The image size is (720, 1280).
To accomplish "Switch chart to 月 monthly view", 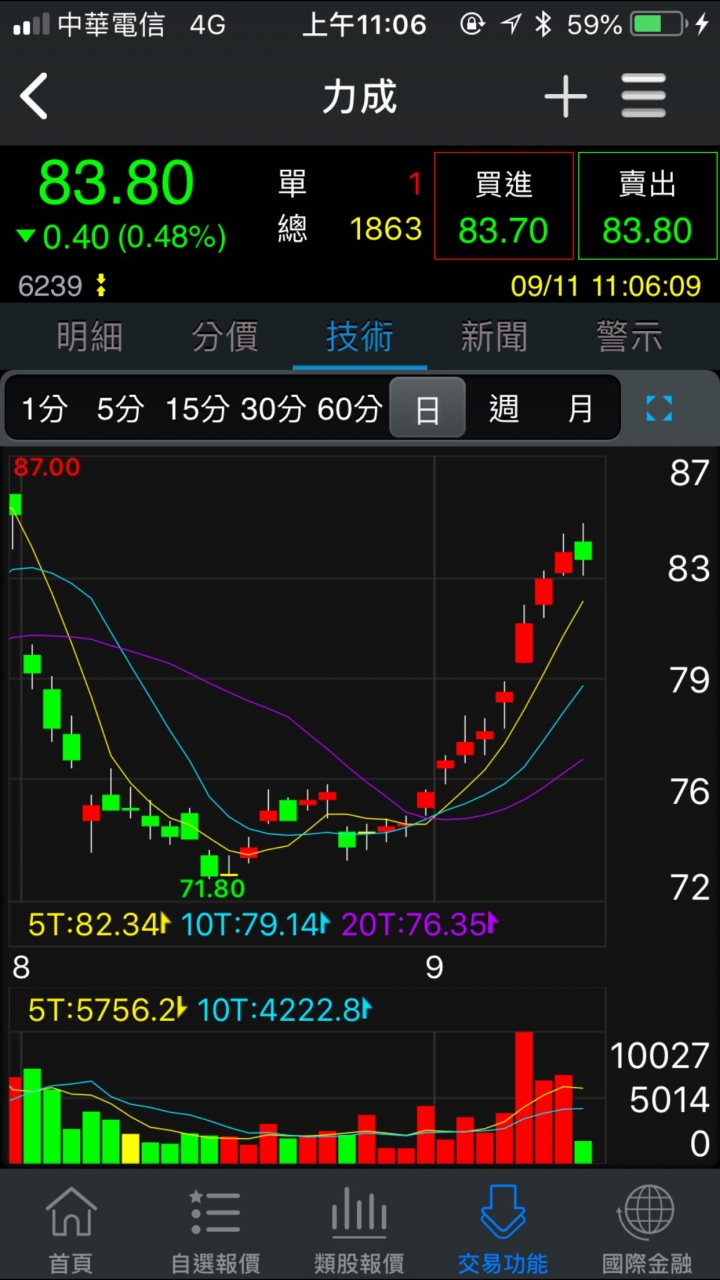I will (580, 408).
